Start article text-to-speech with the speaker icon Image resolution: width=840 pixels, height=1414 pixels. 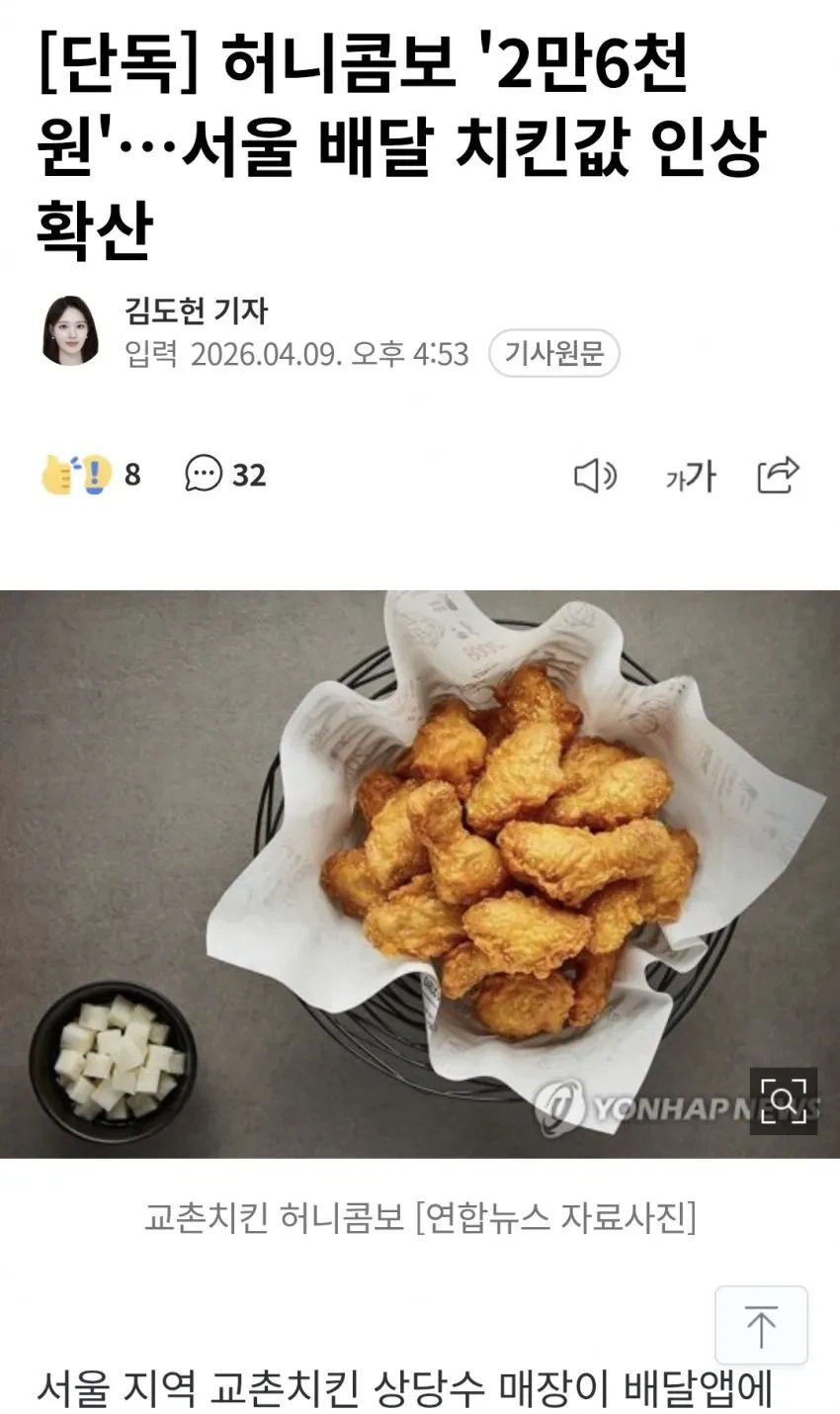[x=594, y=476]
